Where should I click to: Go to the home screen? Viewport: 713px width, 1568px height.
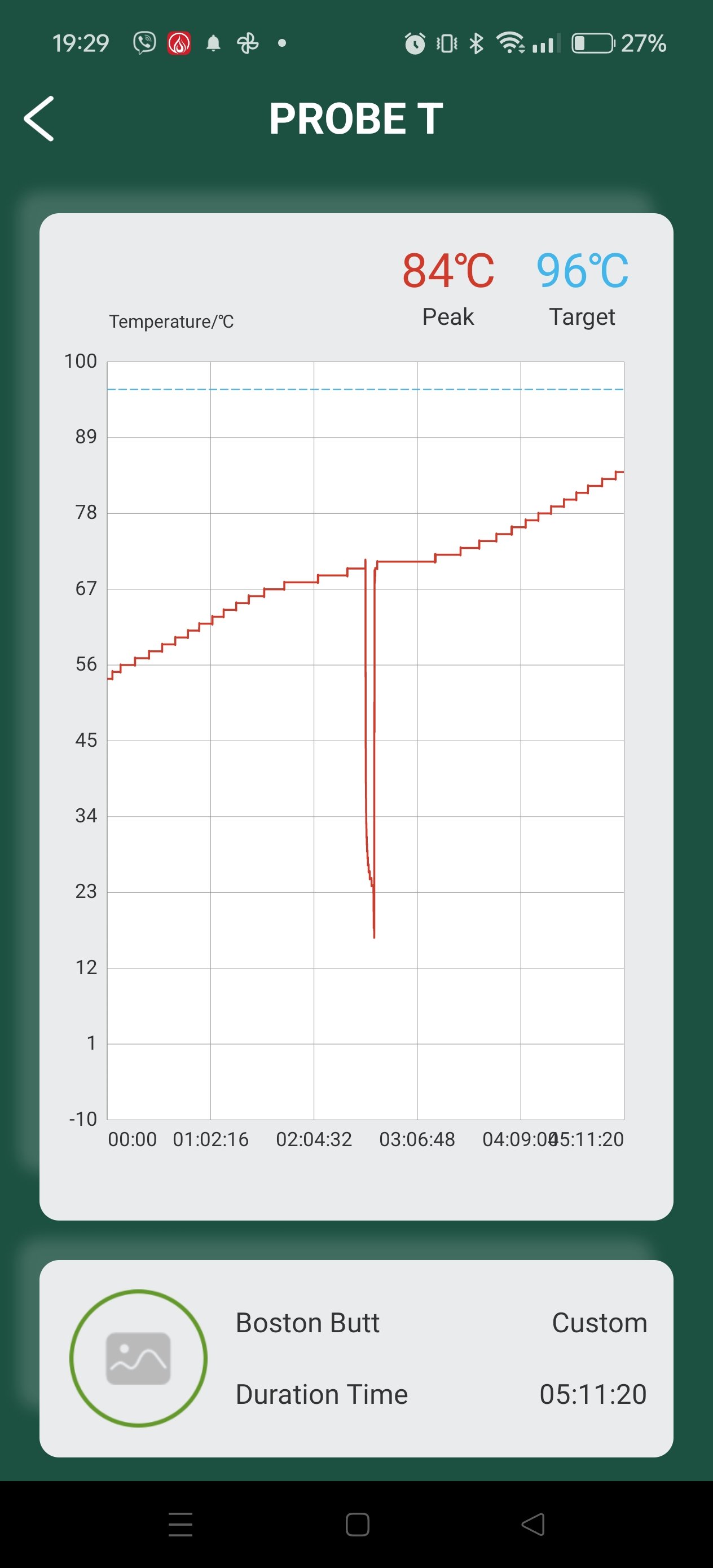(358, 1524)
